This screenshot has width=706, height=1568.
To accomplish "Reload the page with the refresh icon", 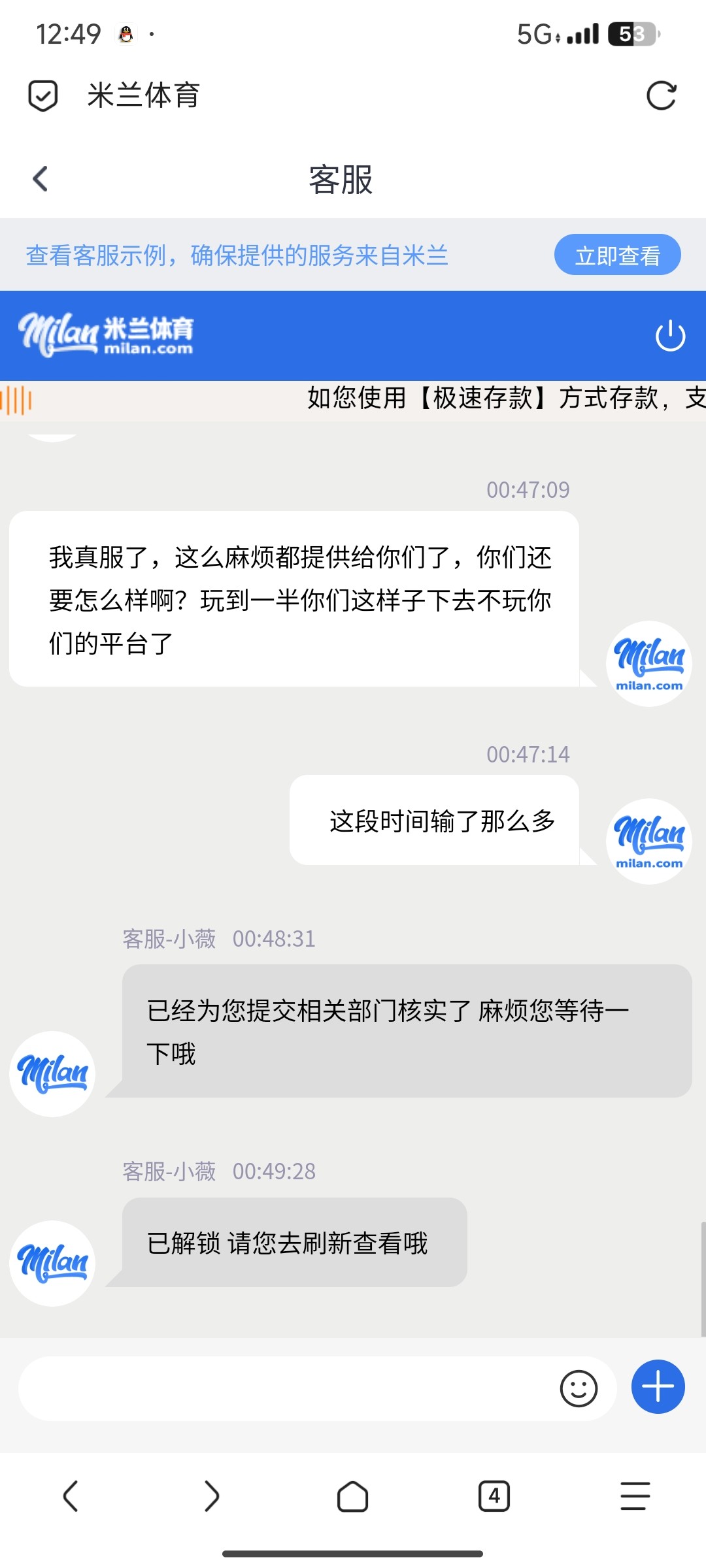I will (661, 96).
